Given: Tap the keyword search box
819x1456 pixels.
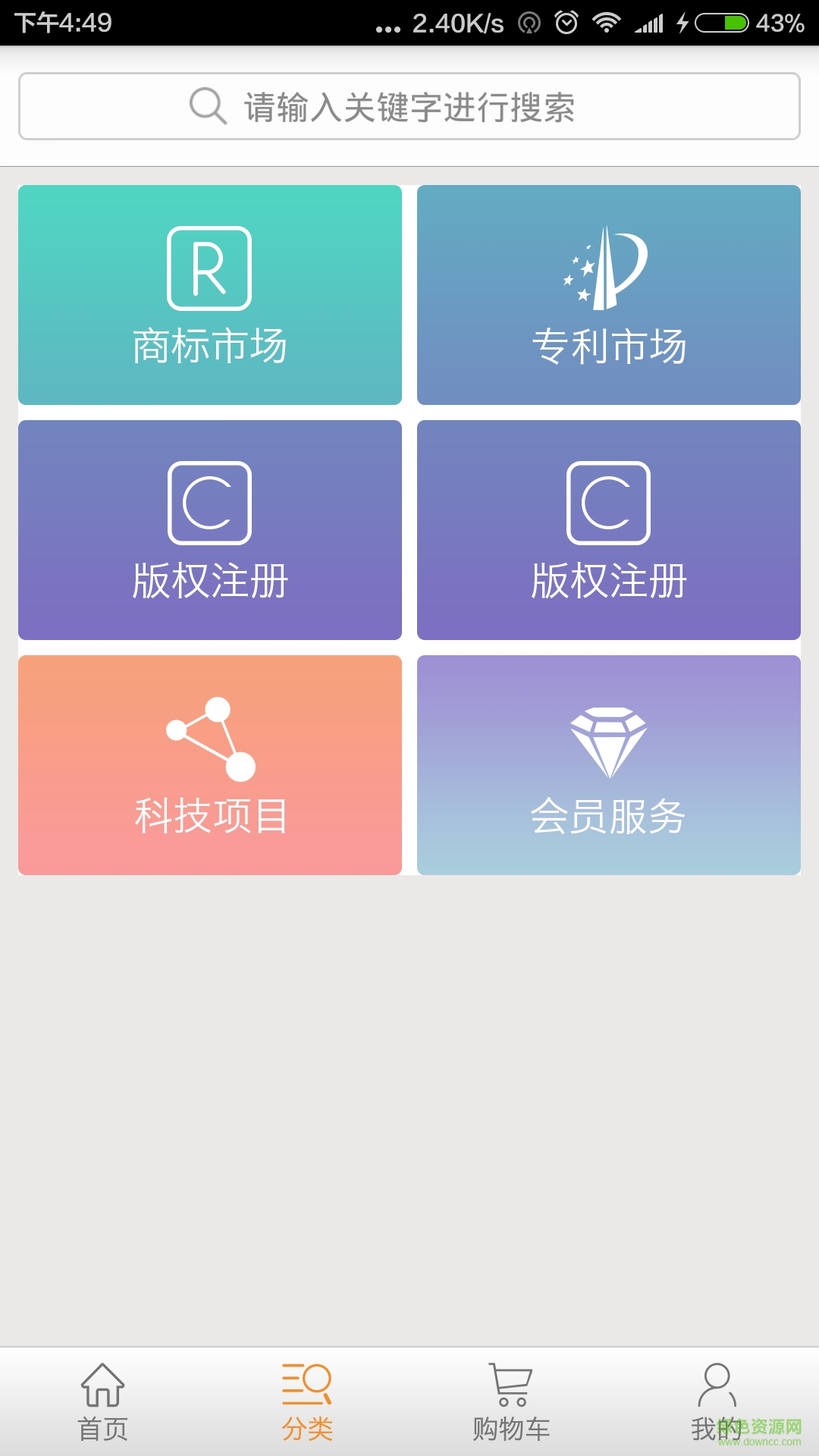Looking at the screenshot, I should click(409, 106).
